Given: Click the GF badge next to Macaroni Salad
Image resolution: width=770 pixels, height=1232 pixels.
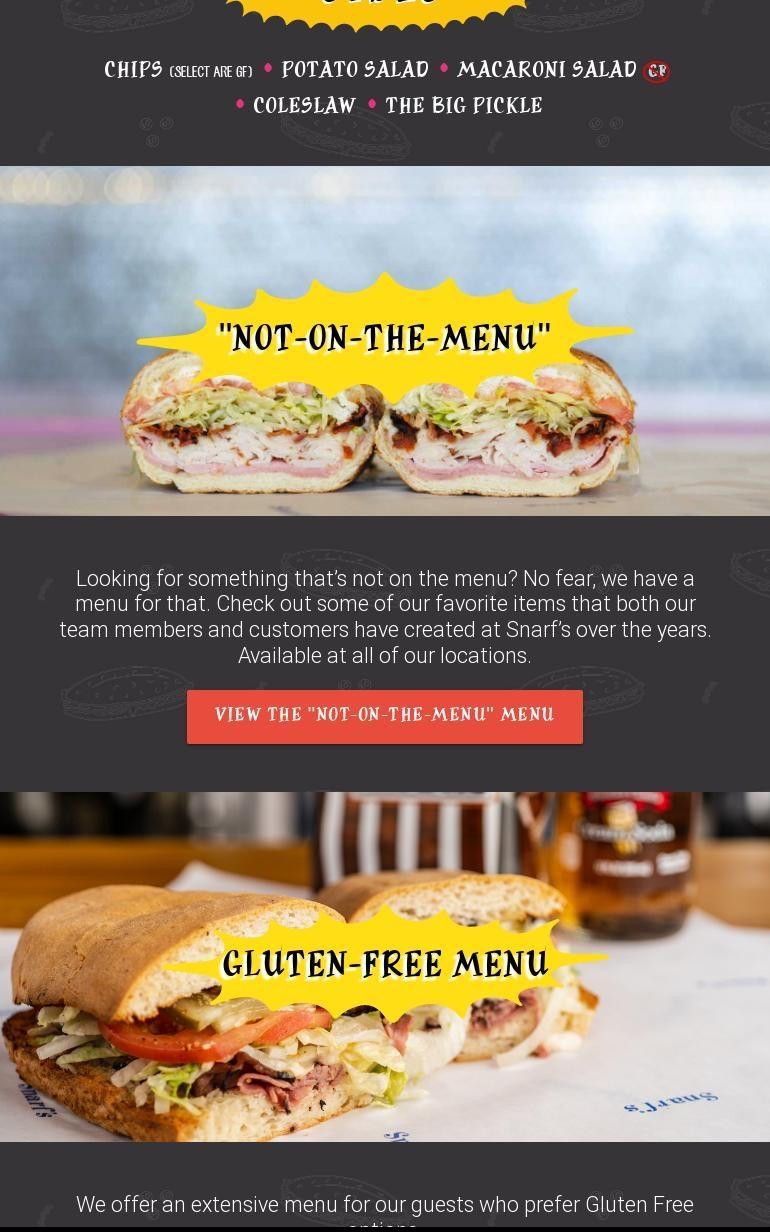Looking at the screenshot, I should 657,71.
